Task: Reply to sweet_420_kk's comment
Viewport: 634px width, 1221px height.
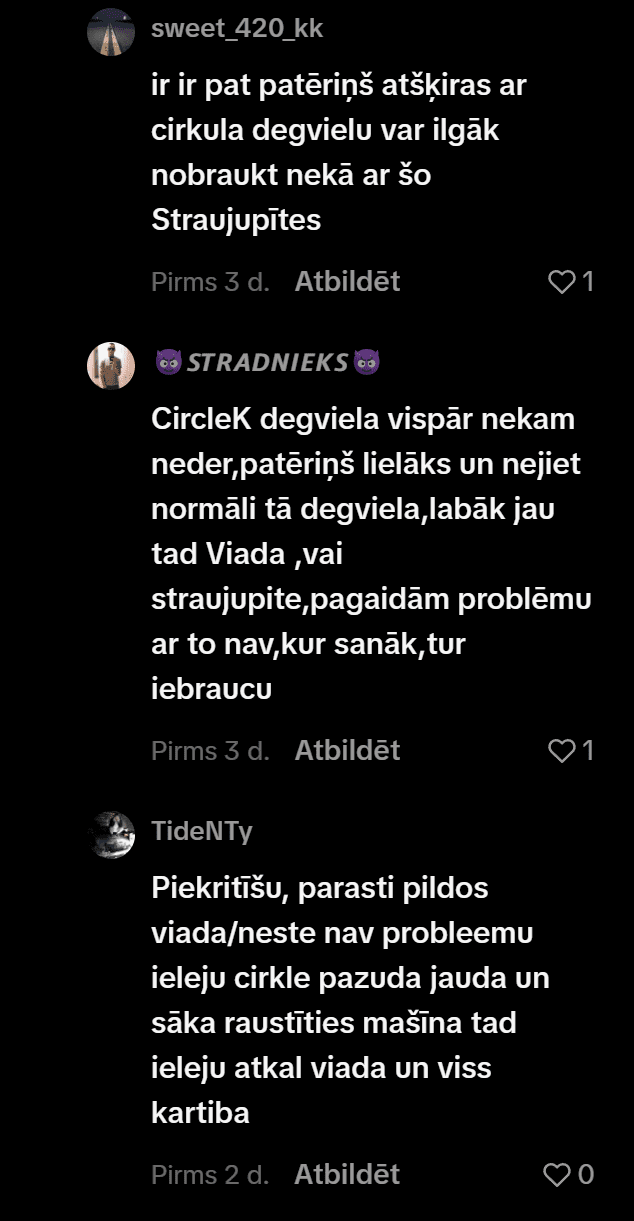Action: pyautogui.click(x=347, y=282)
